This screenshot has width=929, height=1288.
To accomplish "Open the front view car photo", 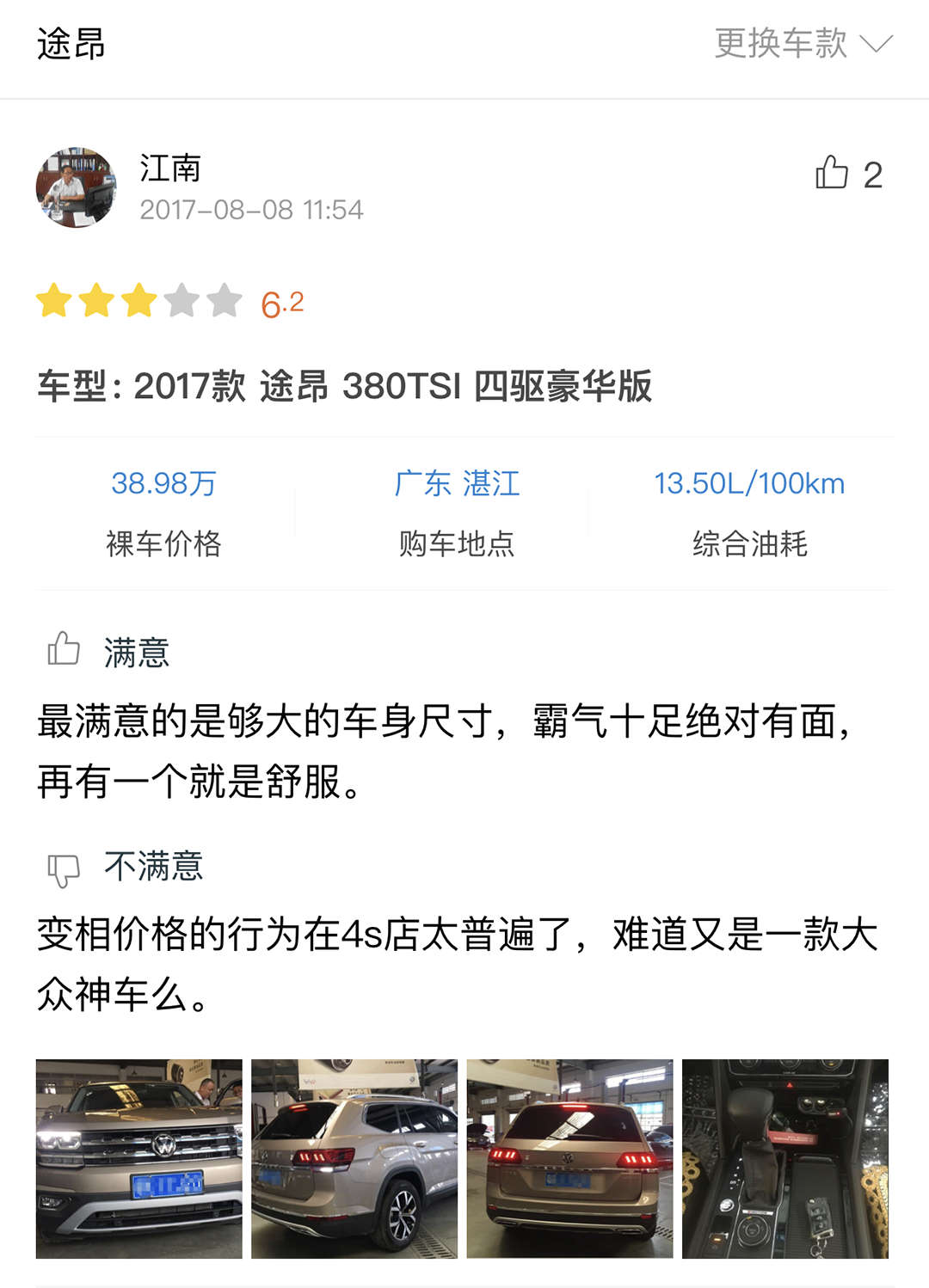I will point(139,1158).
